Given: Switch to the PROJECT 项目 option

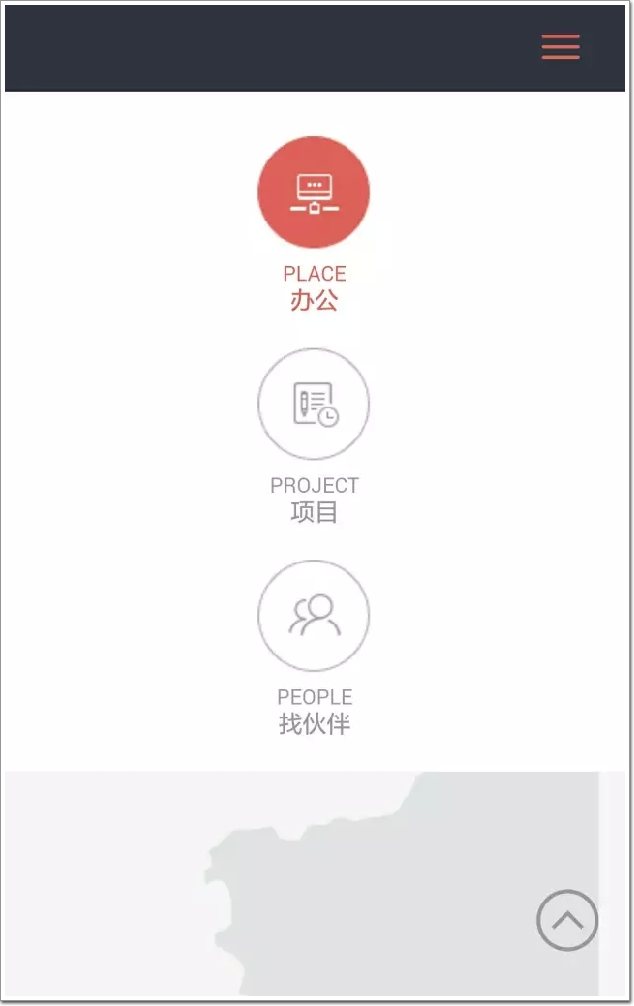Looking at the screenshot, I should (314, 404).
